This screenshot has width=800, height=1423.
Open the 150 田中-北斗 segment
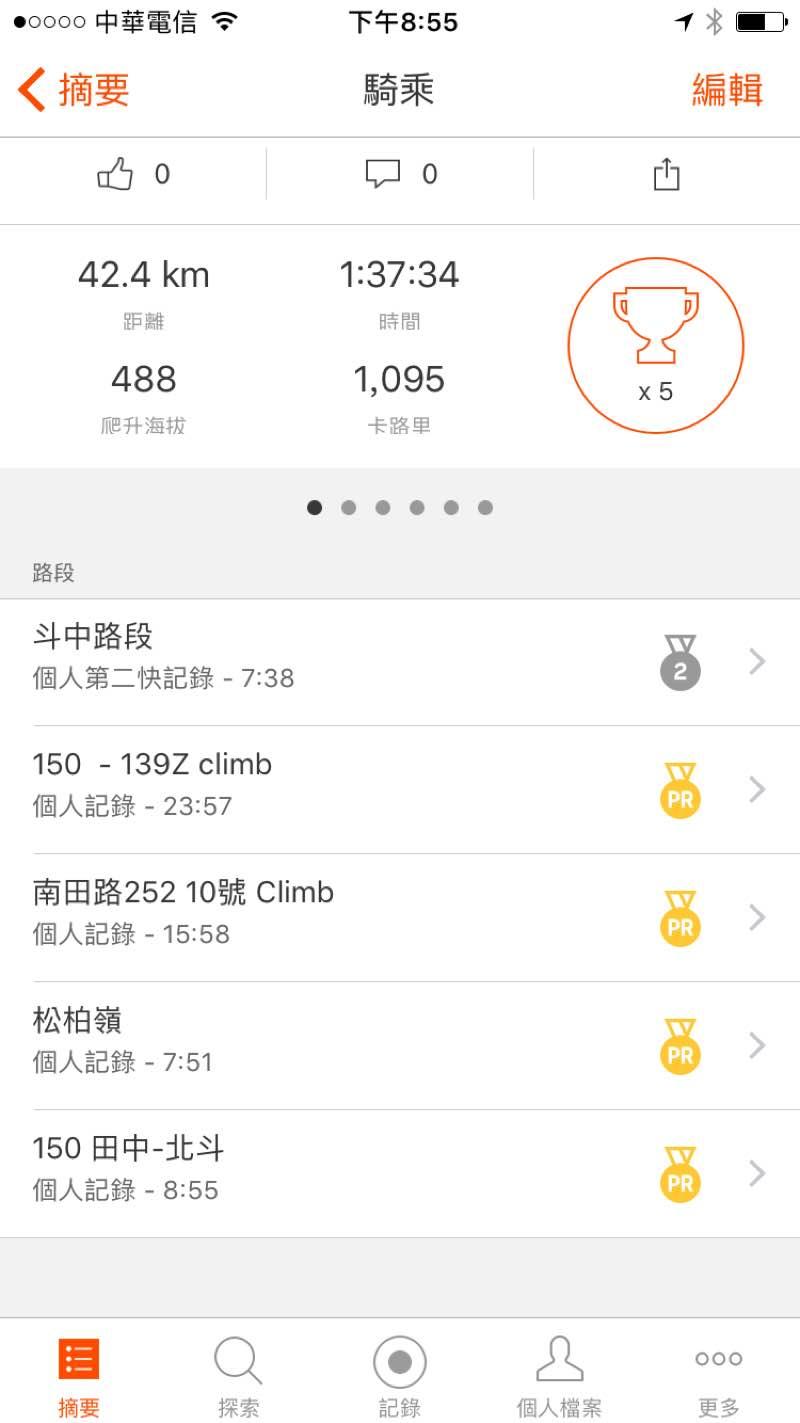400,1174
